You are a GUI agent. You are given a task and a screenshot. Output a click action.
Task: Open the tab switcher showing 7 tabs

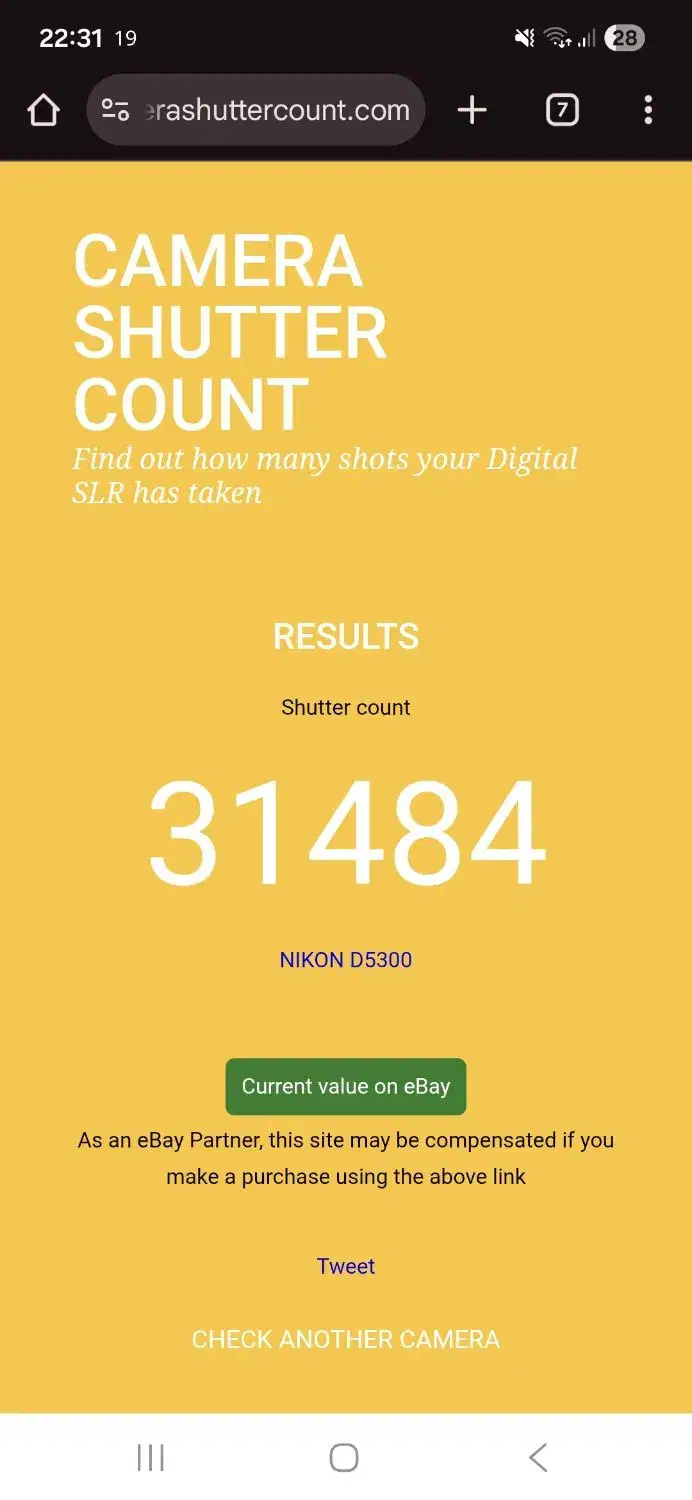(562, 110)
